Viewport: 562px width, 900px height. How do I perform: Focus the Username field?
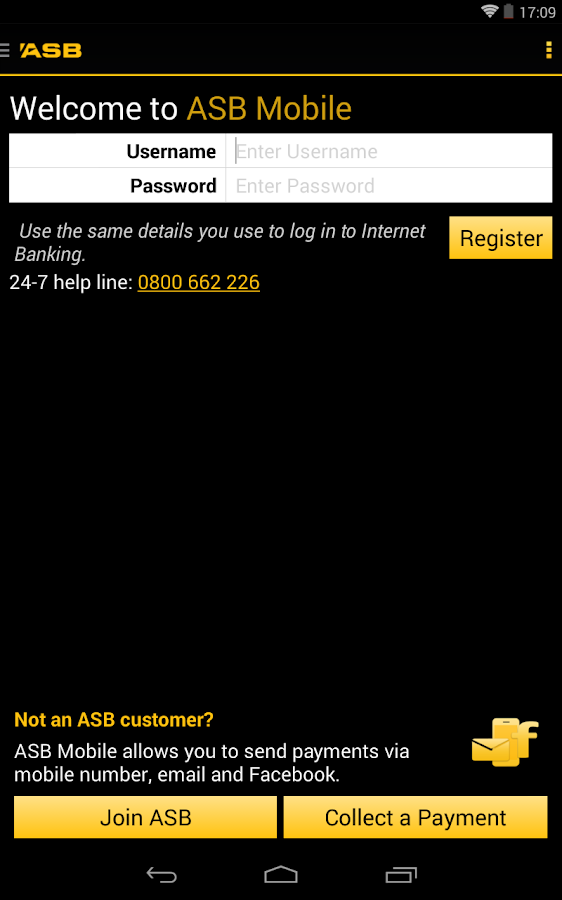click(389, 152)
